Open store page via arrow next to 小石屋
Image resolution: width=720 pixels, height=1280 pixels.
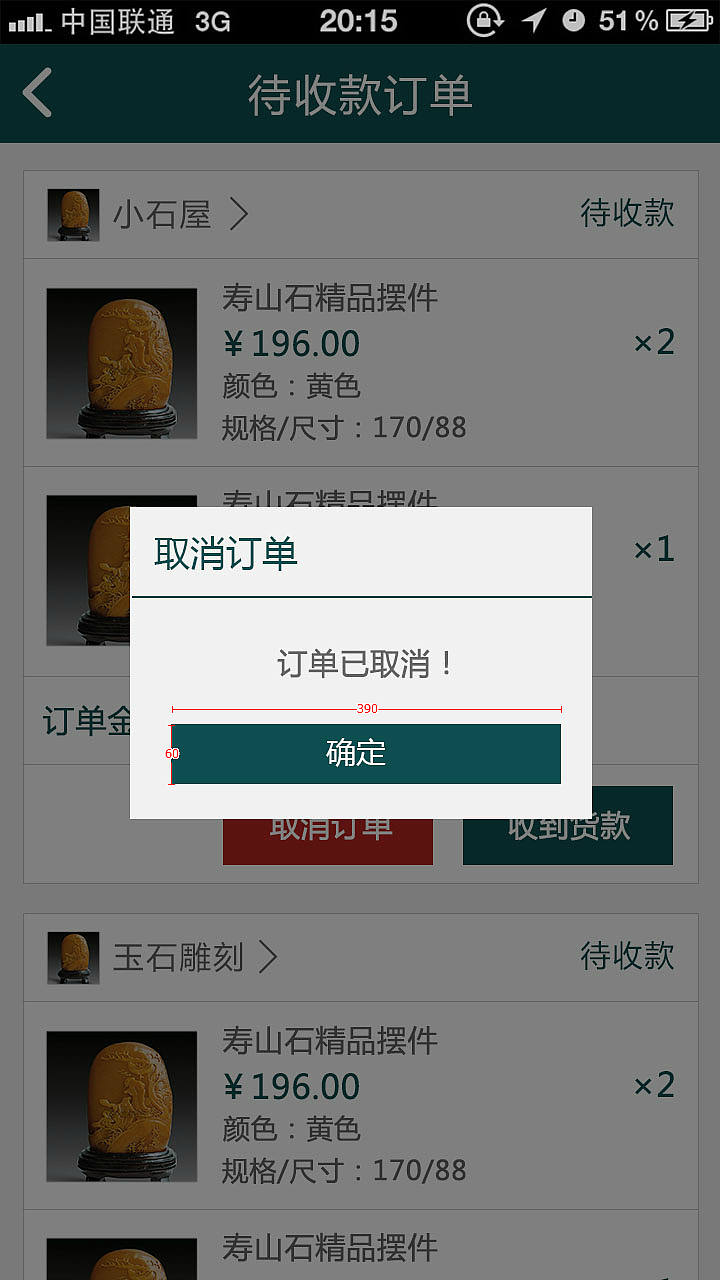tap(239, 213)
